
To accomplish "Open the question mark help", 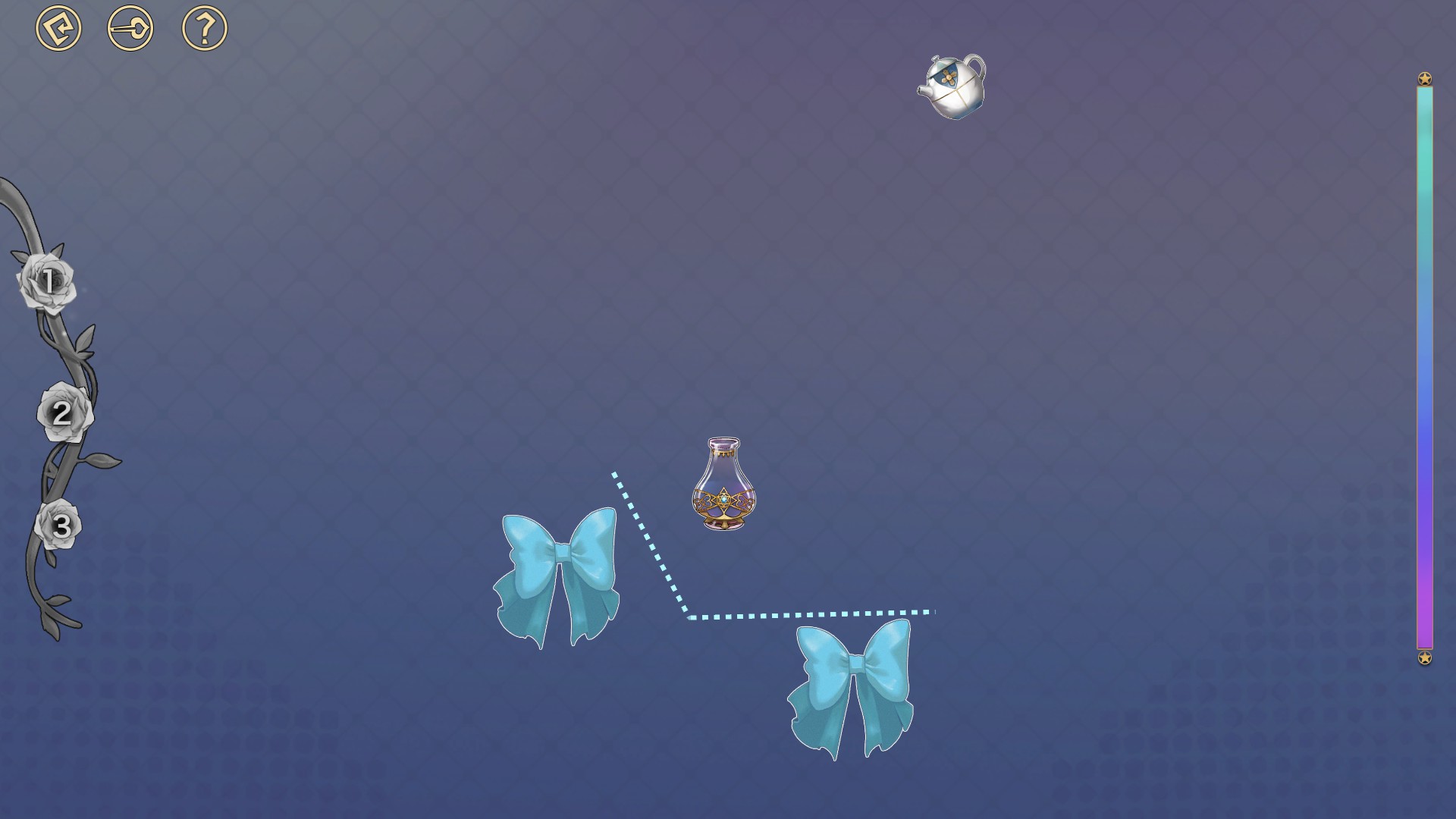I will click(205, 29).
